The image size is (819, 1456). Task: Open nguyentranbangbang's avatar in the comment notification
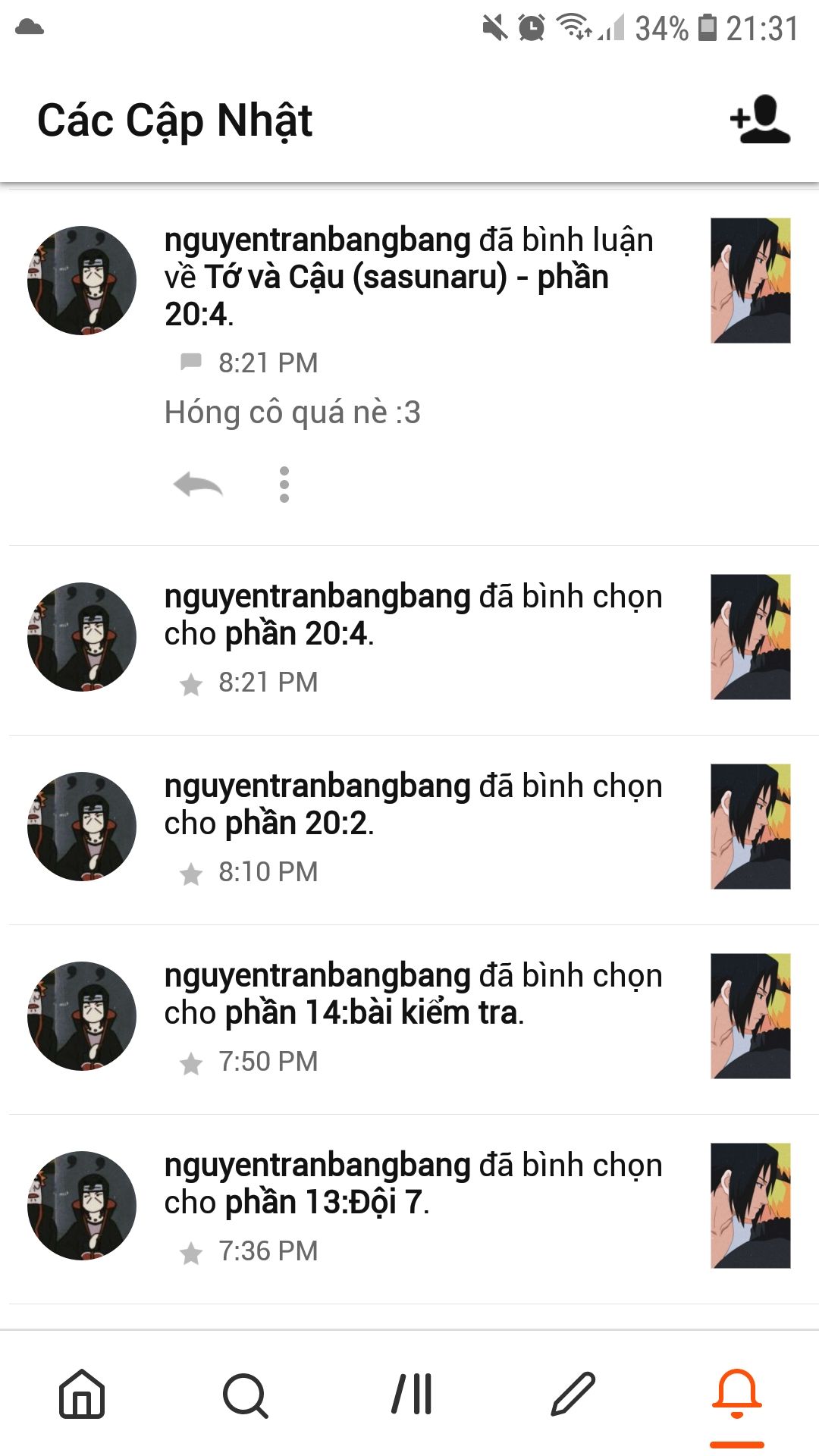click(82, 281)
